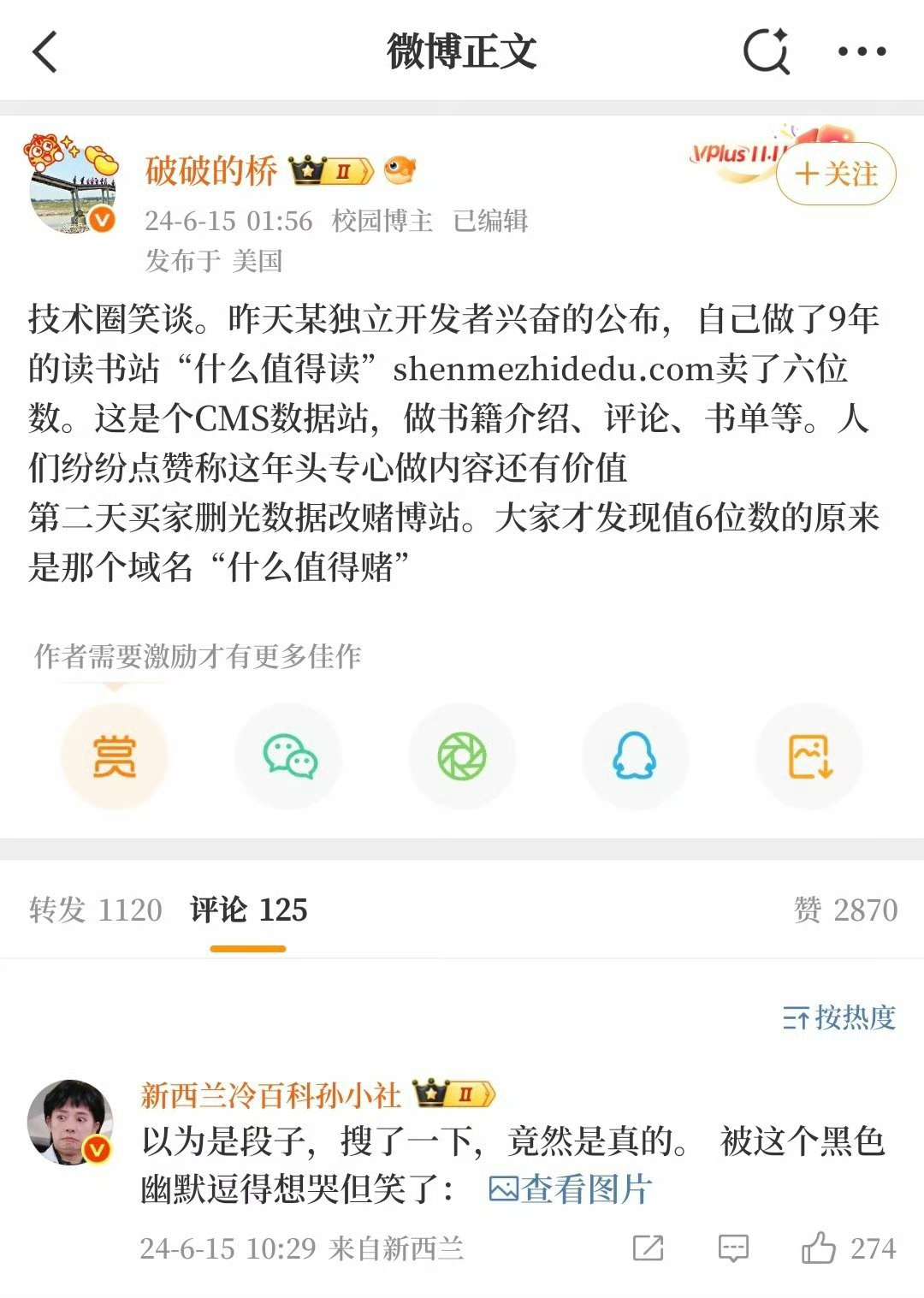Screen dimensions: 924x1298
Task: Repost 新西兰冷百科孙小社's comment
Action: coord(648,1248)
